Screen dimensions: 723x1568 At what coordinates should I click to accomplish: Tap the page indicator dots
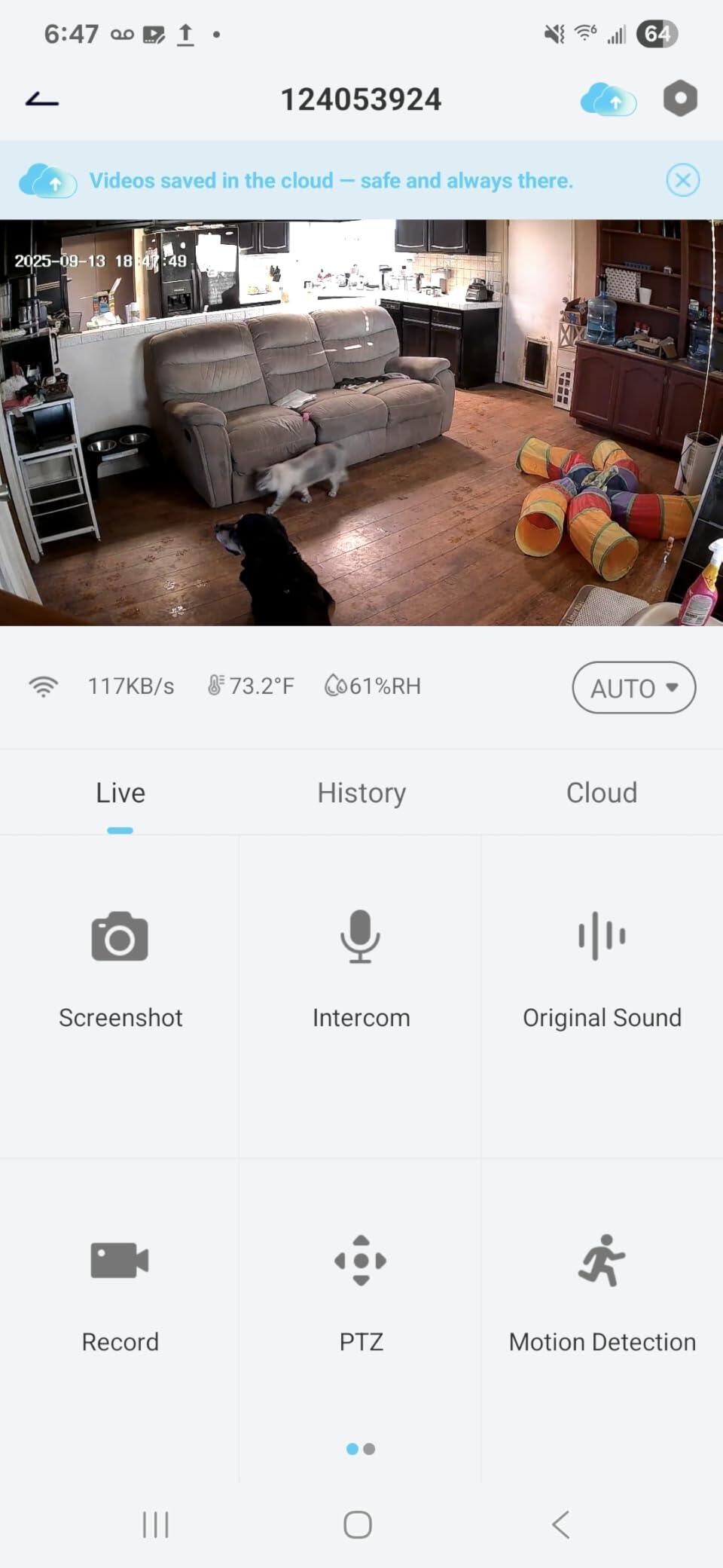coord(361,1449)
